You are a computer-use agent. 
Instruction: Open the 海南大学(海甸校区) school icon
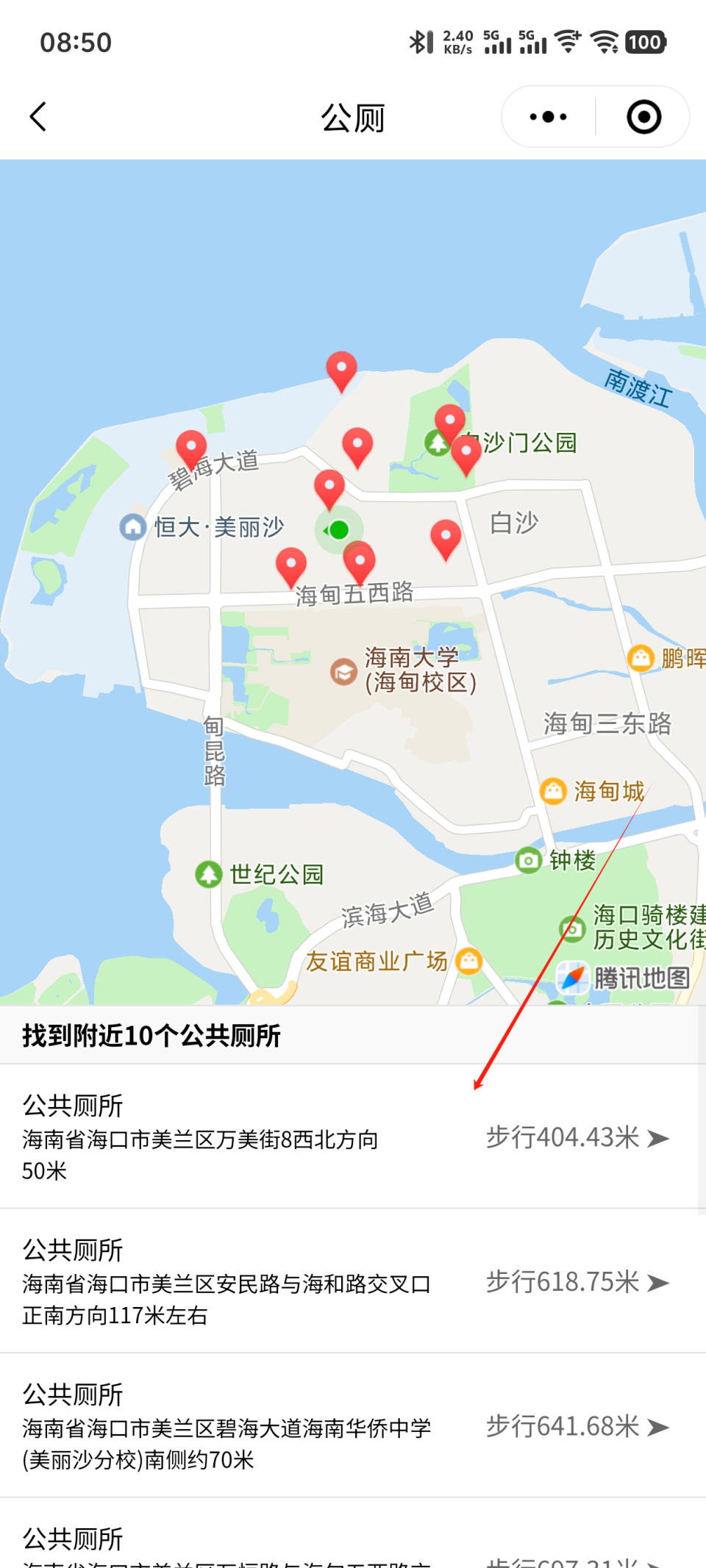[x=342, y=672]
